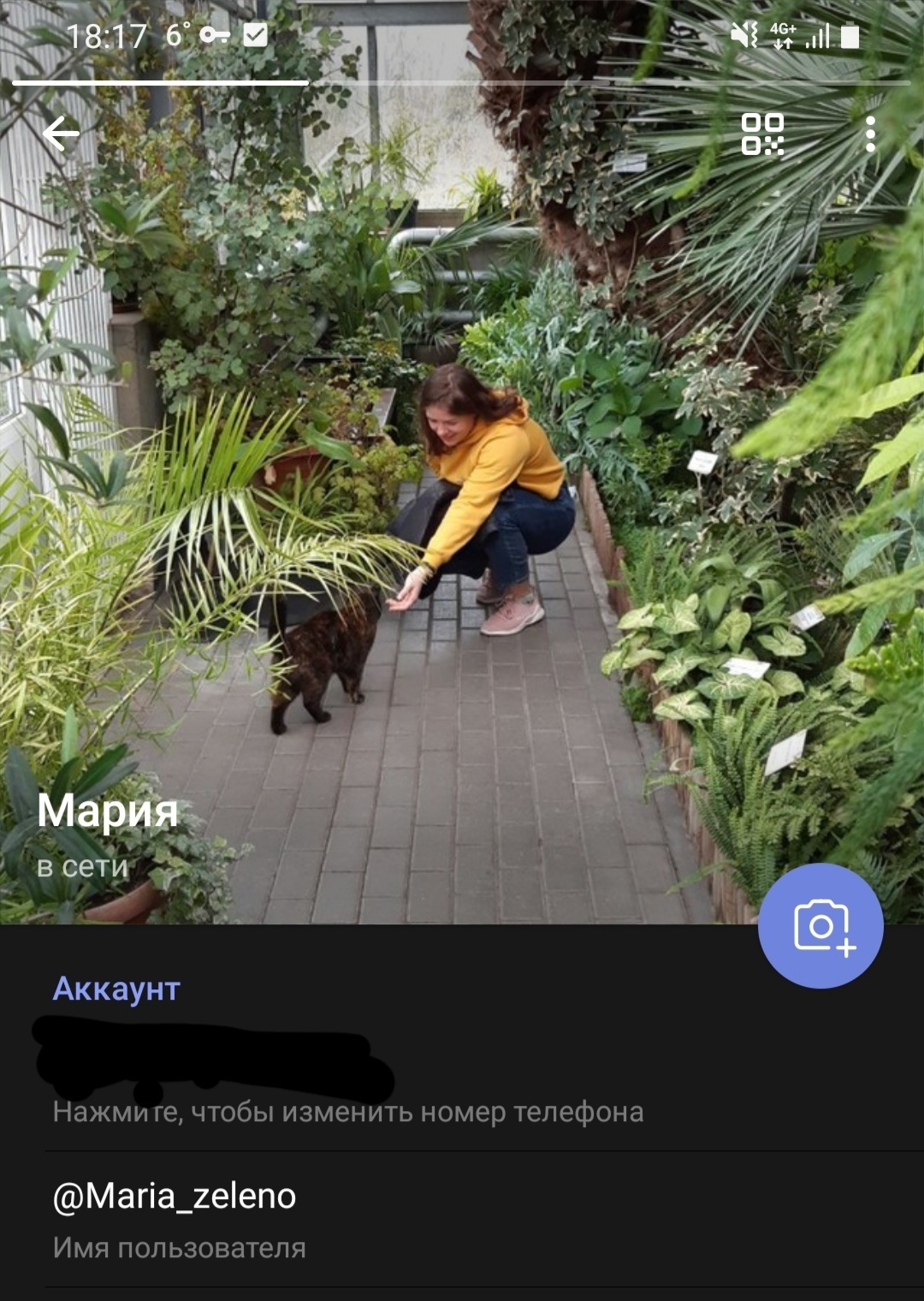Set a new profile photo with camera button
Viewport: 924px width, 1301px height.
pos(820,925)
